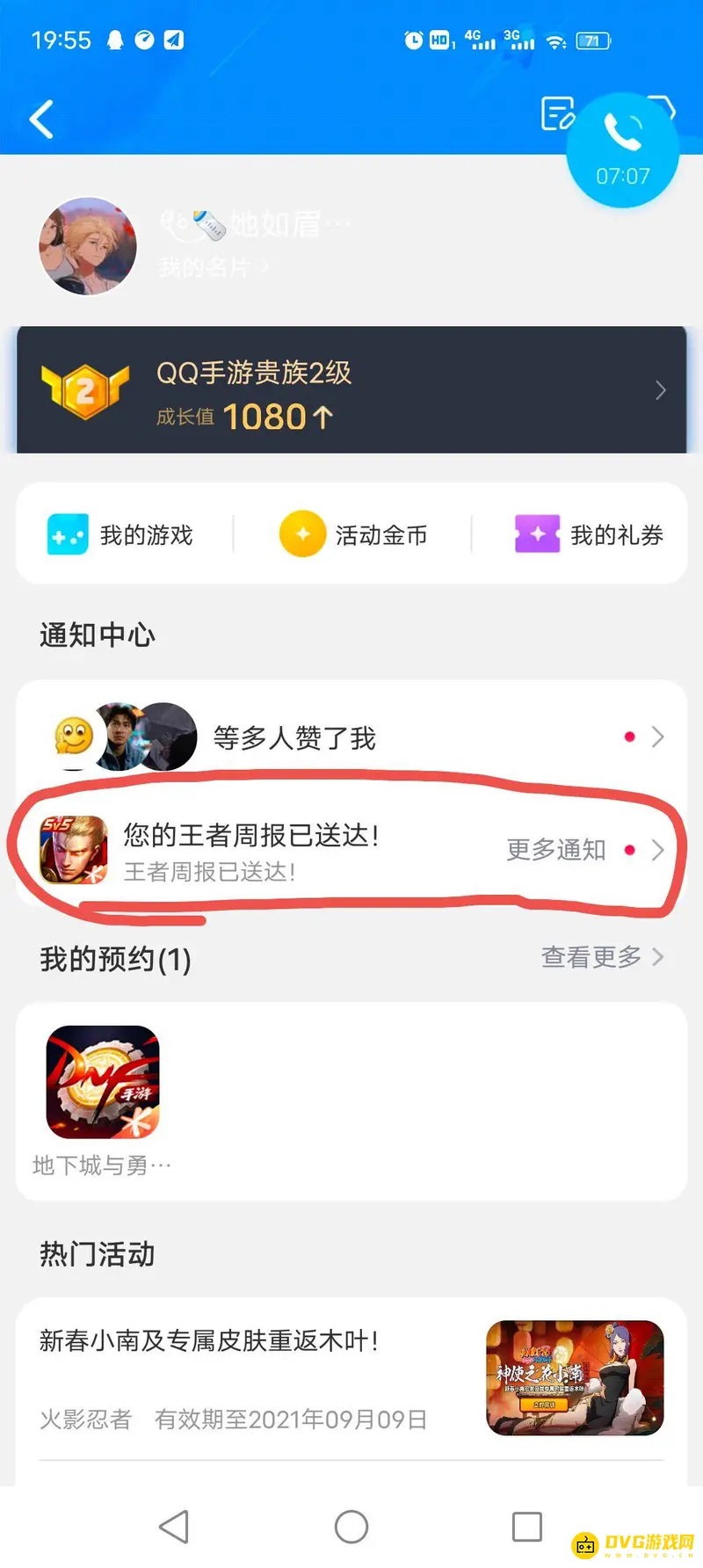The width and height of the screenshot is (703, 1568).
Task: Open your profile avatar picture
Action: [87, 245]
